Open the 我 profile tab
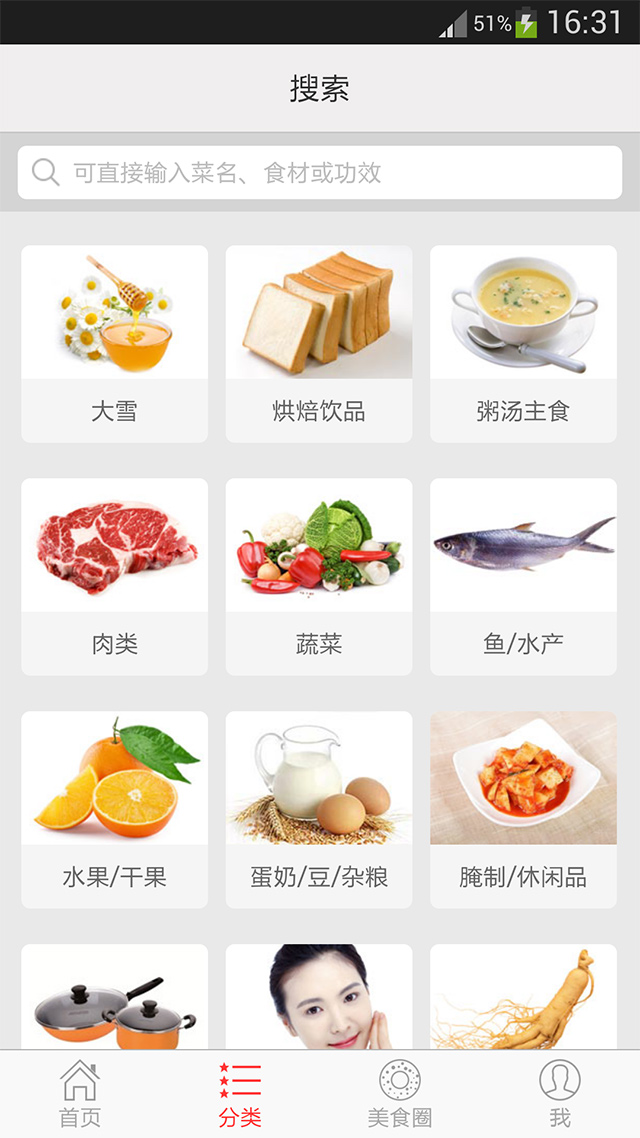 (560, 1095)
